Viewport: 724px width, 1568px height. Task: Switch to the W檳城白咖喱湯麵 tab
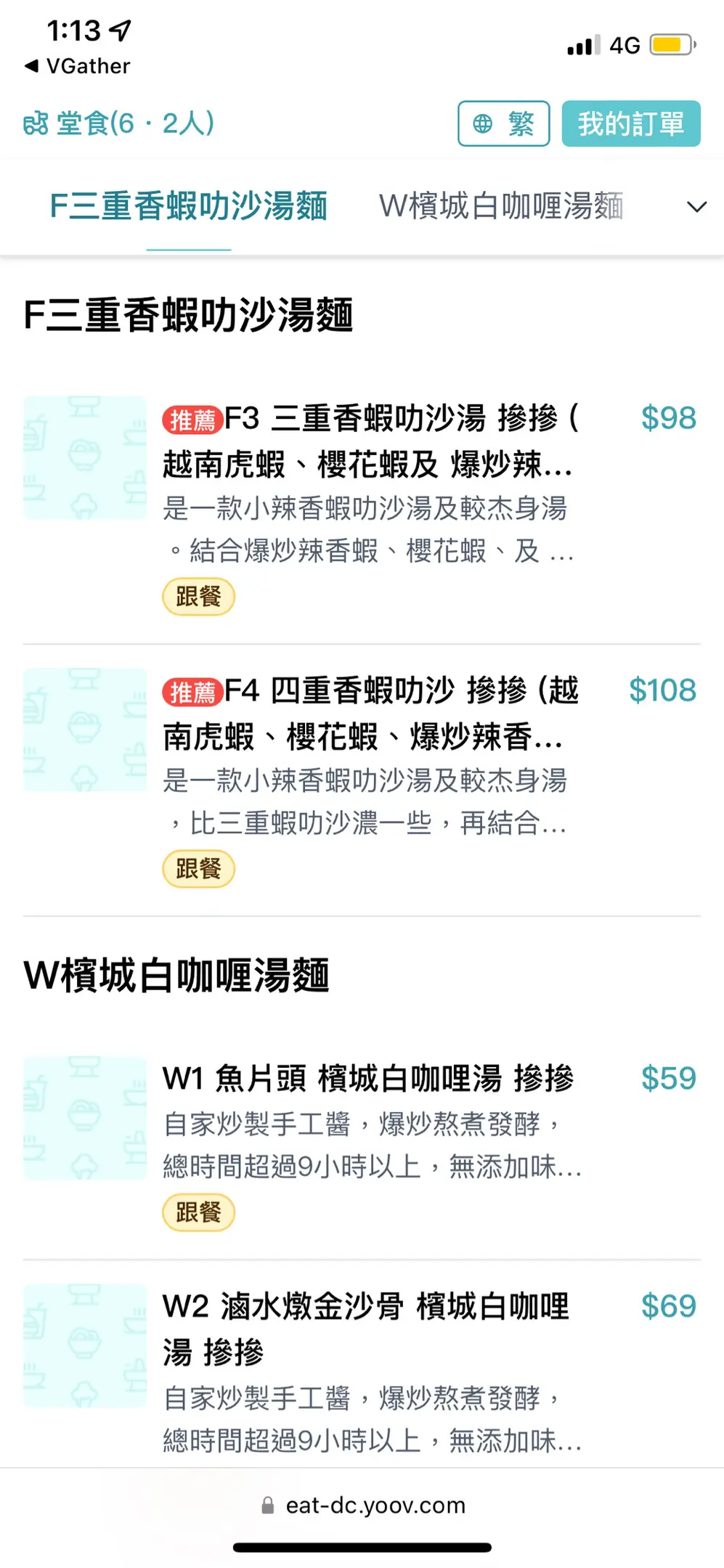click(x=501, y=206)
